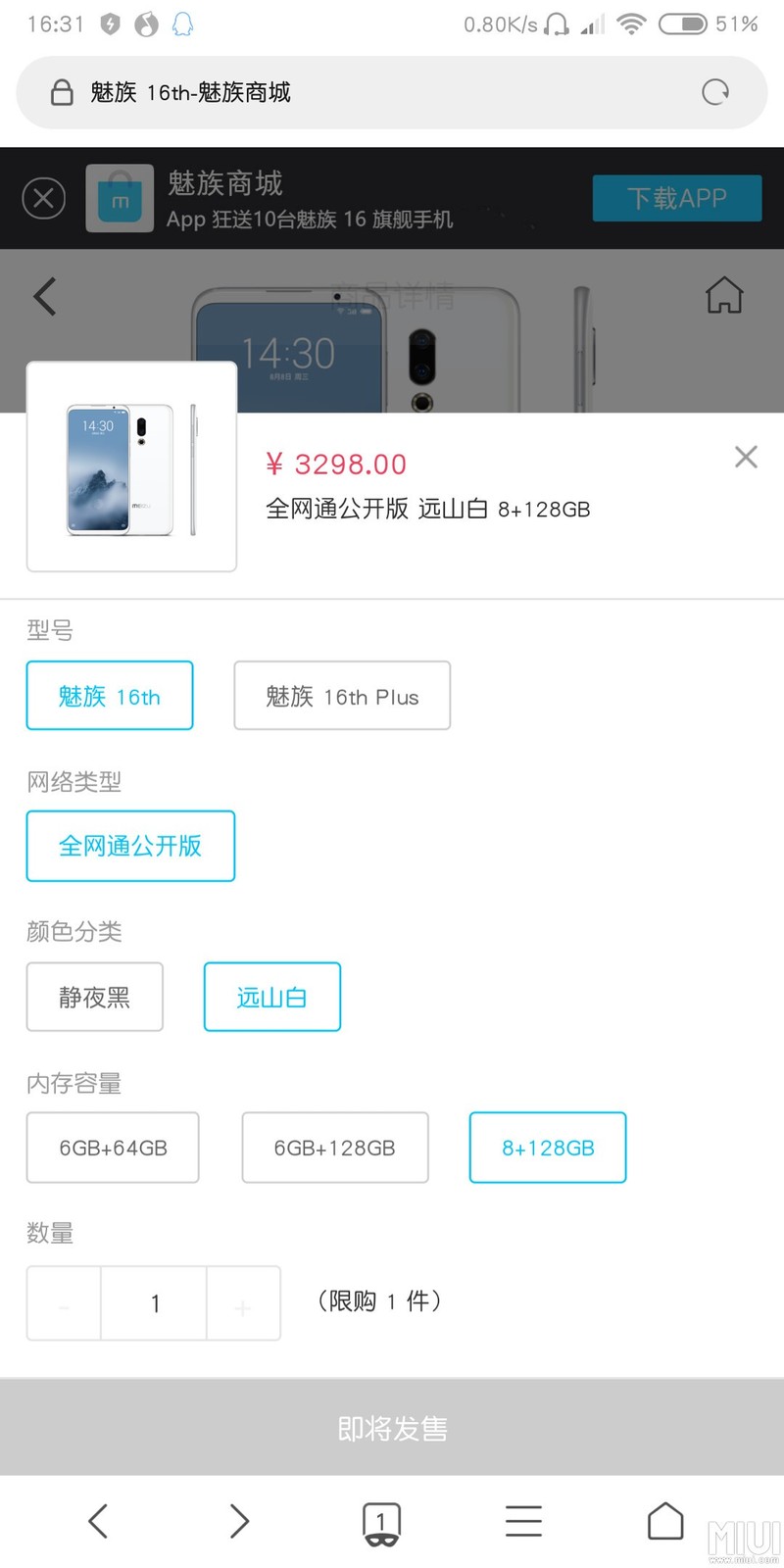Tap the browser forward arrow in bottom toolbar
Viewport: 784px width, 1568px height.
[239, 1521]
